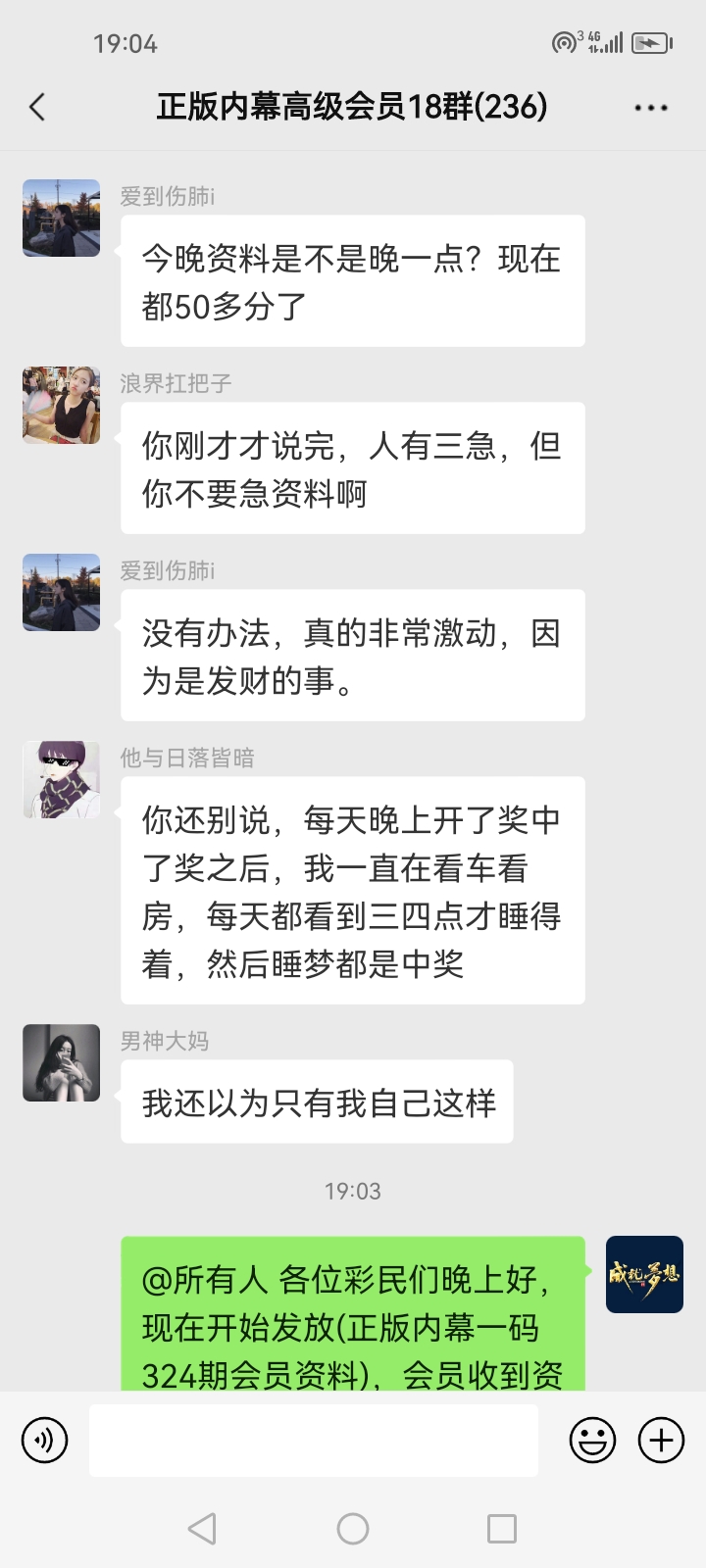Open the group chat overflow menu
This screenshot has width=706, height=1568.
[651, 108]
